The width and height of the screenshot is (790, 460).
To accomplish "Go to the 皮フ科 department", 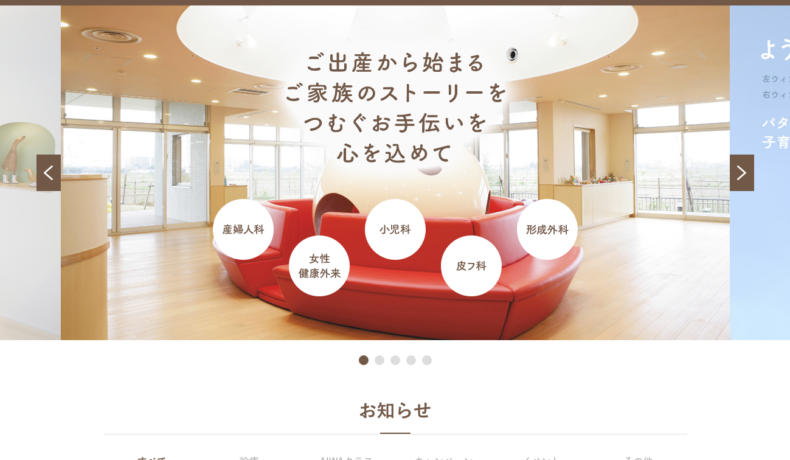I will (471, 265).
